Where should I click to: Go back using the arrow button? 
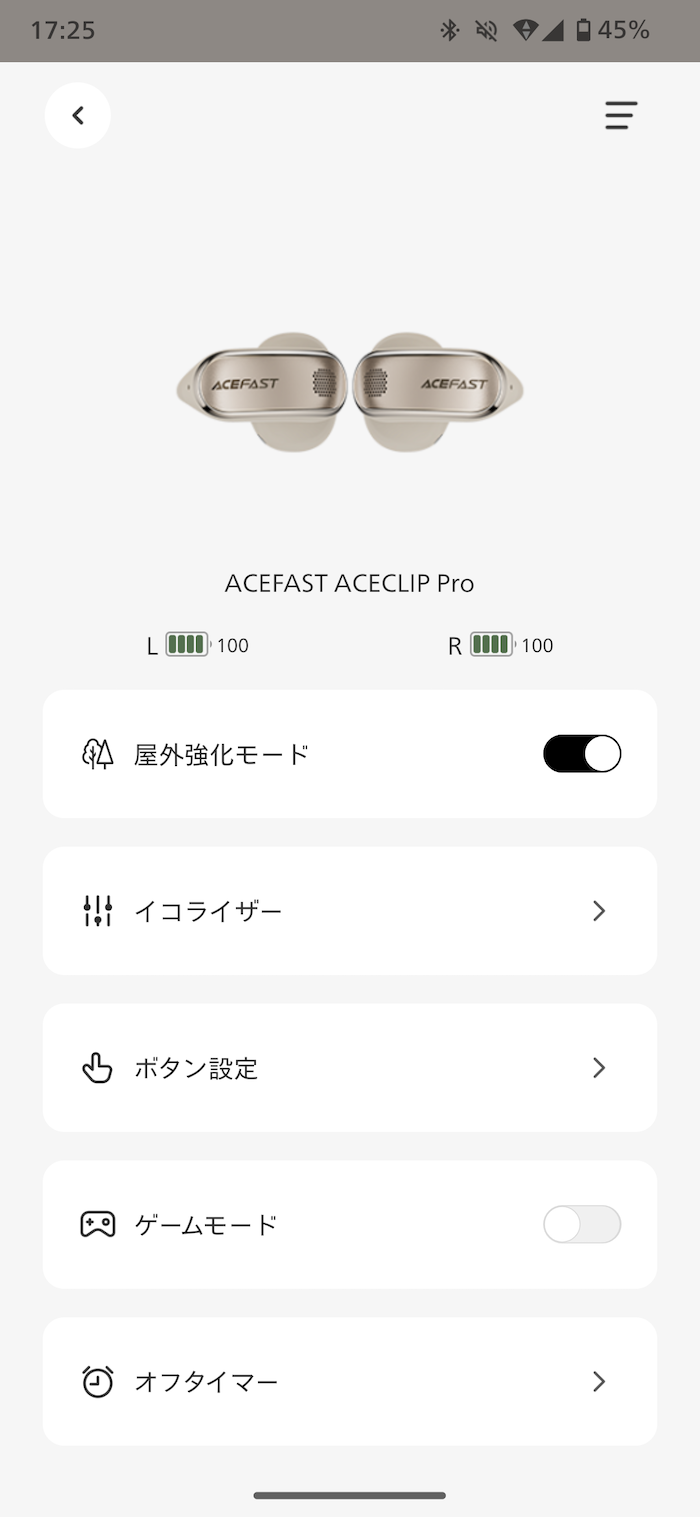(x=78, y=116)
